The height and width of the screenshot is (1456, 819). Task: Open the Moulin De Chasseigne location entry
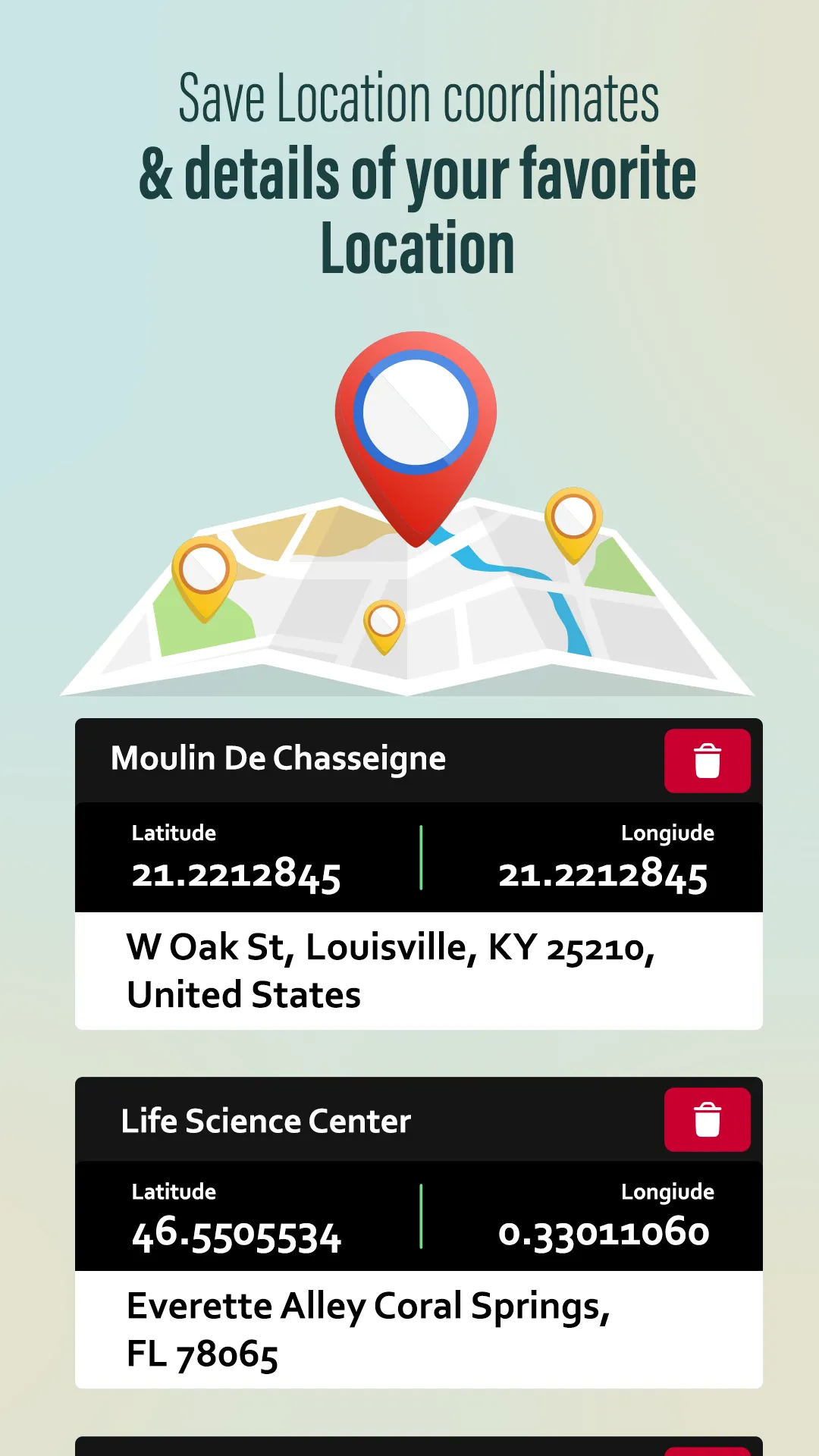coord(278,758)
